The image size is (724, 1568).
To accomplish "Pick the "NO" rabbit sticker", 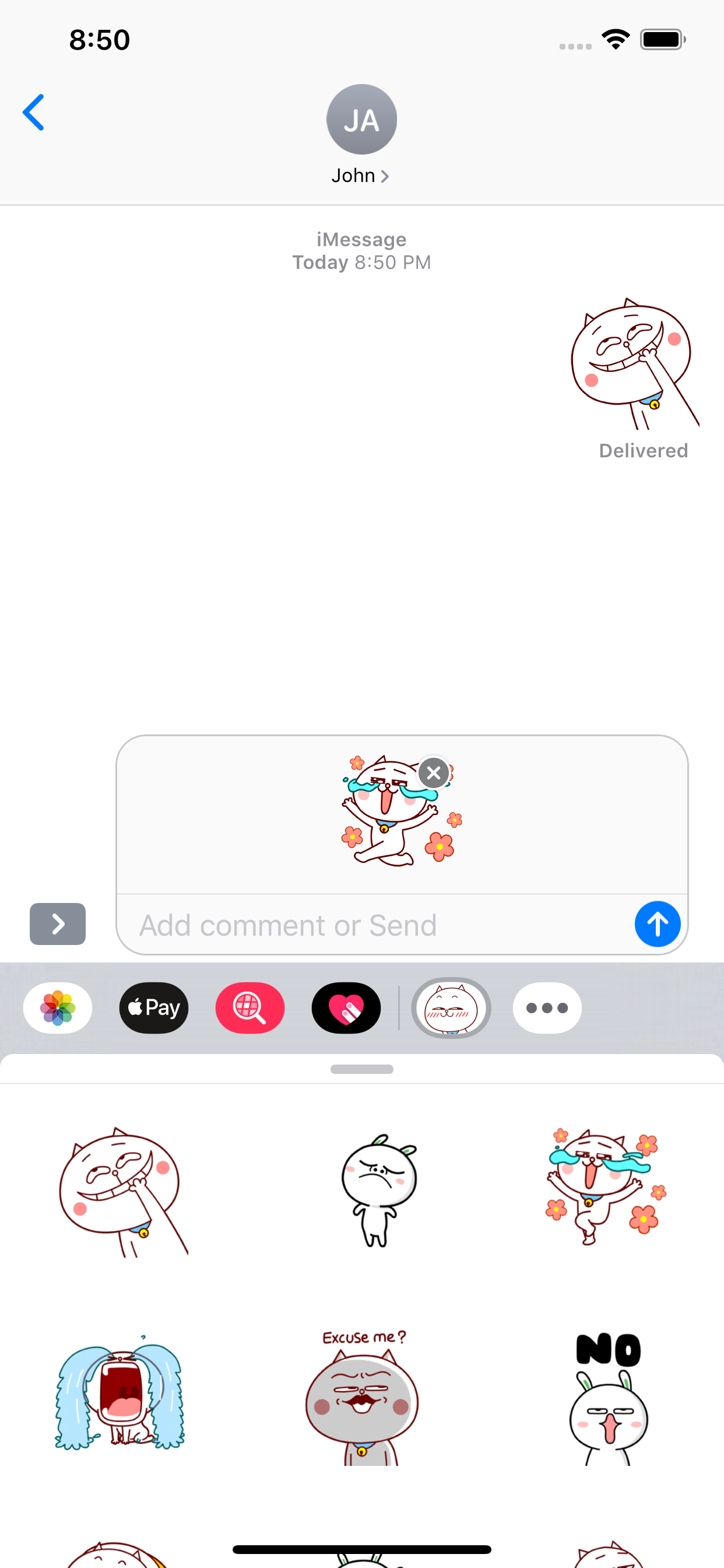I will 608,1398.
